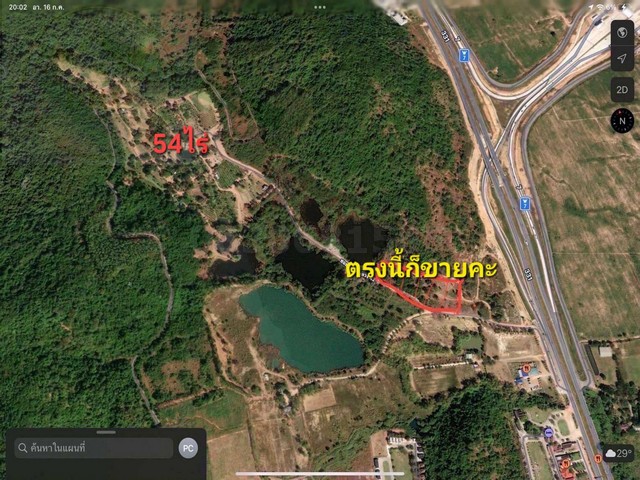
Task: Switch the map to 2D view
Action: click(x=620, y=89)
